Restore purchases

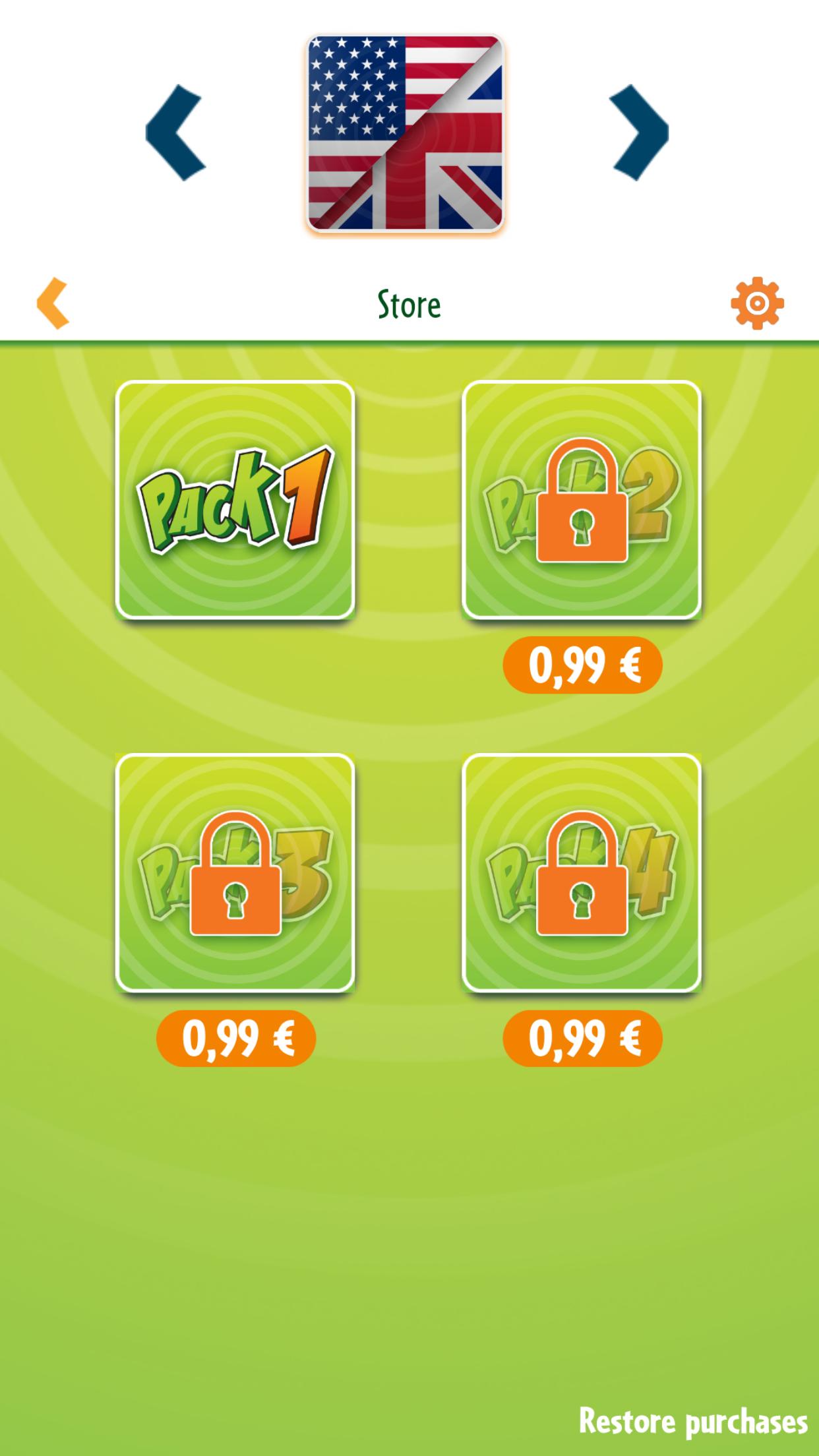pos(692,1421)
